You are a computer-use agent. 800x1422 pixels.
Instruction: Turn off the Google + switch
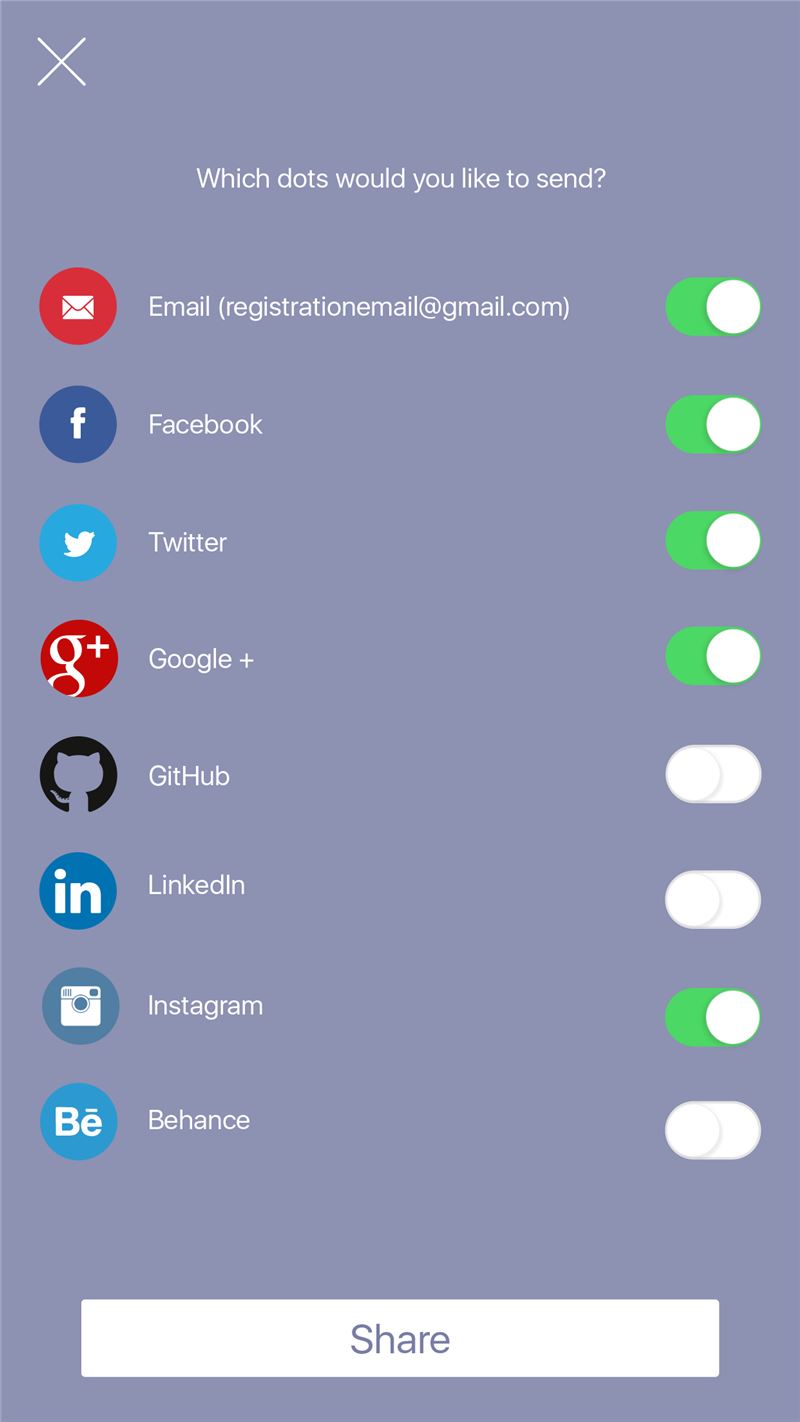[x=713, y=657]
